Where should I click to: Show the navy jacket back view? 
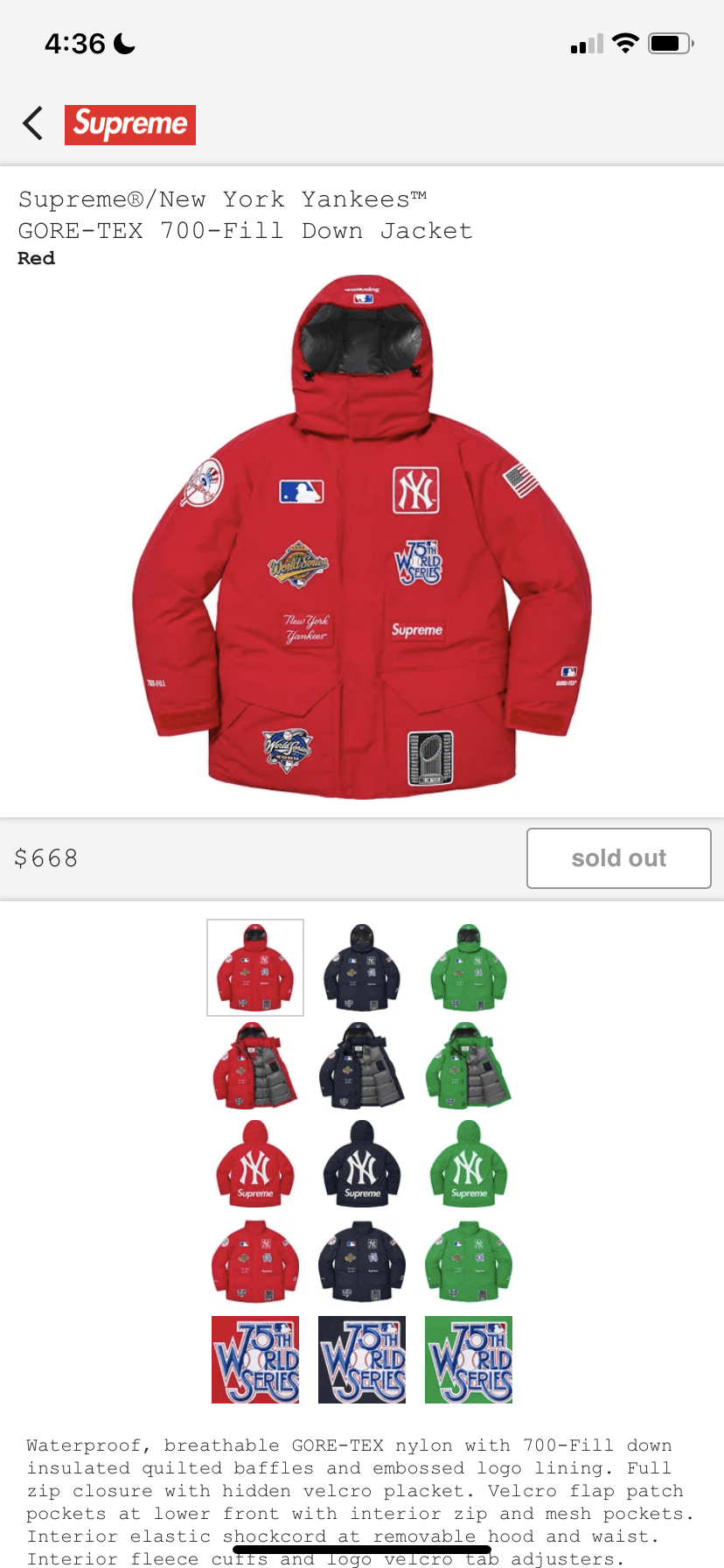coord(362,1164)
